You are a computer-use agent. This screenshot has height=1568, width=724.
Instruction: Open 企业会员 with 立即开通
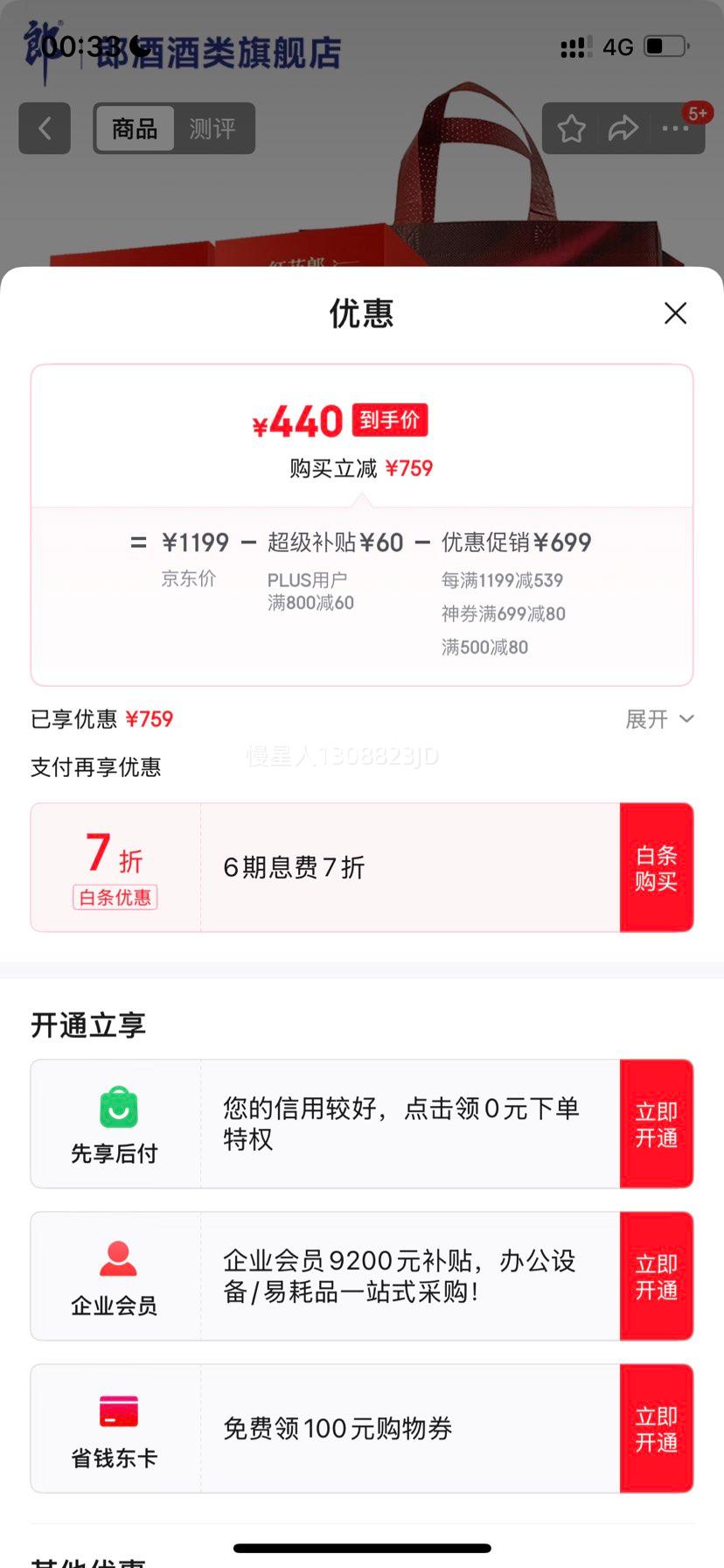click(656, 1277)
